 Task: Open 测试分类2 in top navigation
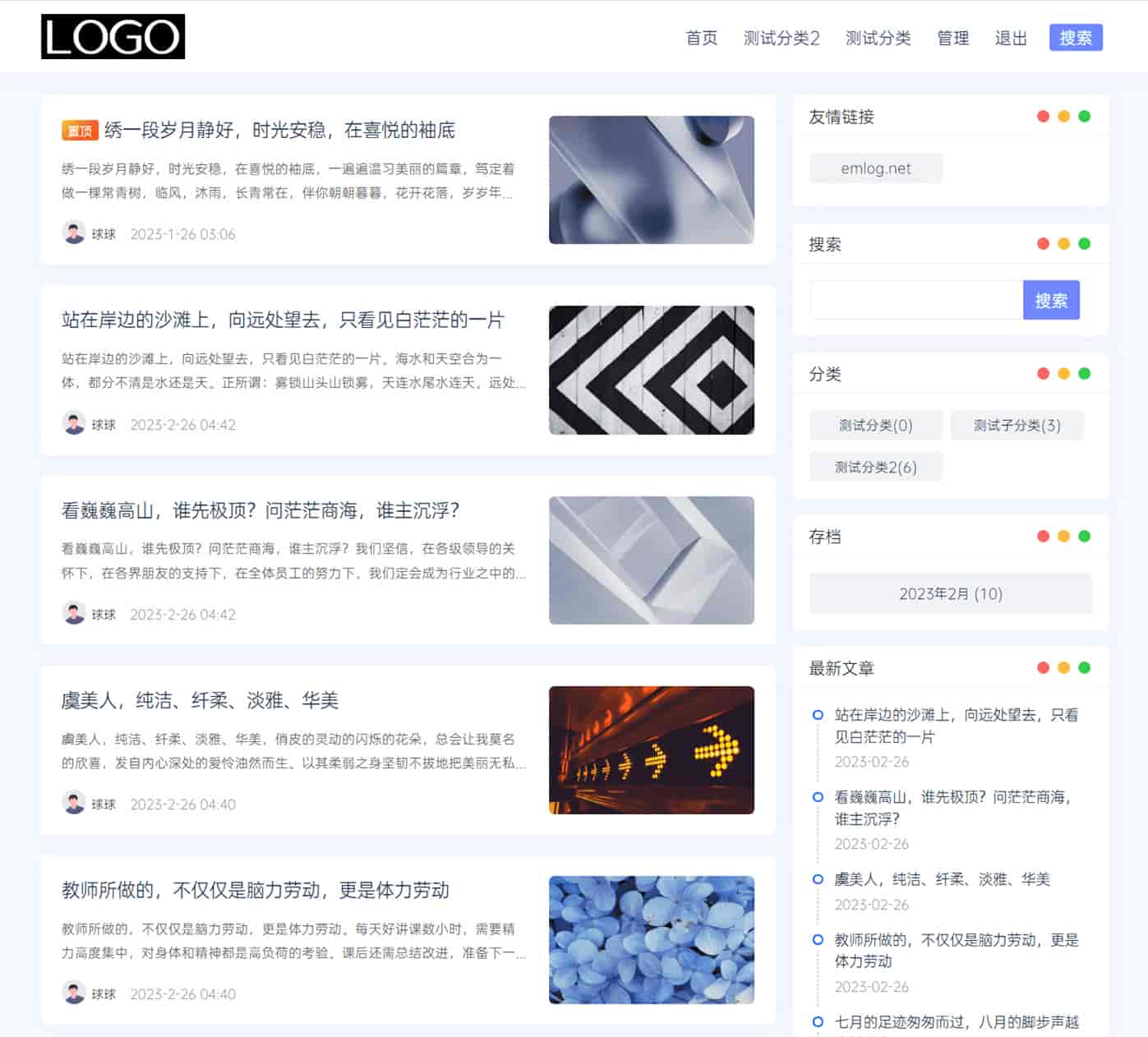coord(781,38)
